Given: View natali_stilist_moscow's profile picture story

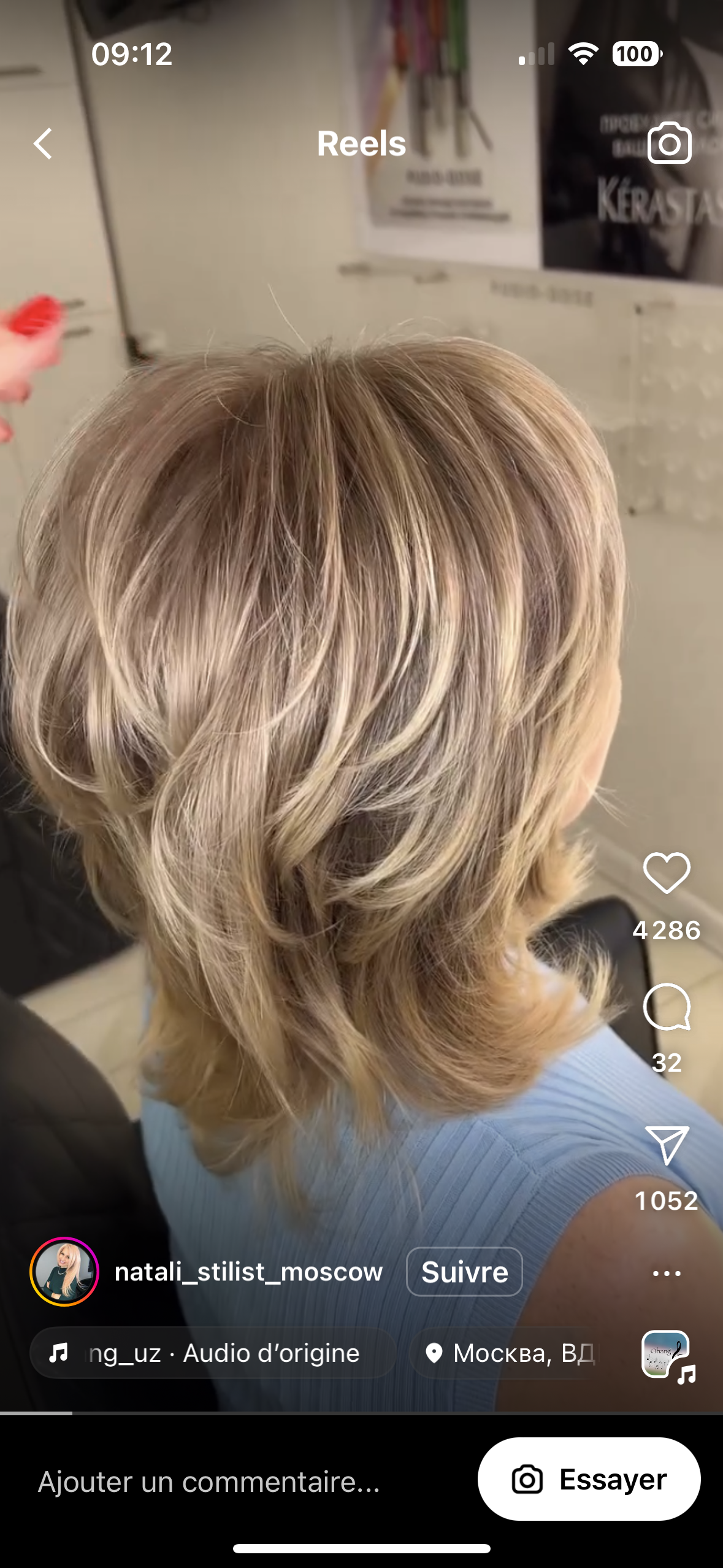Looking at the screenshot, I should [64, 1272].
